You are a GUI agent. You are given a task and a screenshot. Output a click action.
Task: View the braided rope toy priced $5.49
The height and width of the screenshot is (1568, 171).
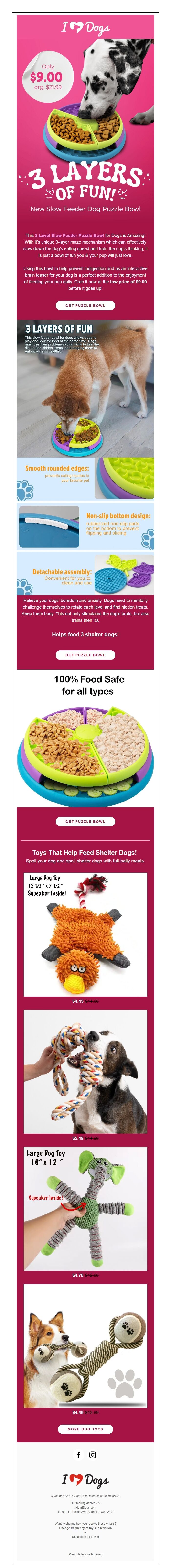pos(85,1071)
